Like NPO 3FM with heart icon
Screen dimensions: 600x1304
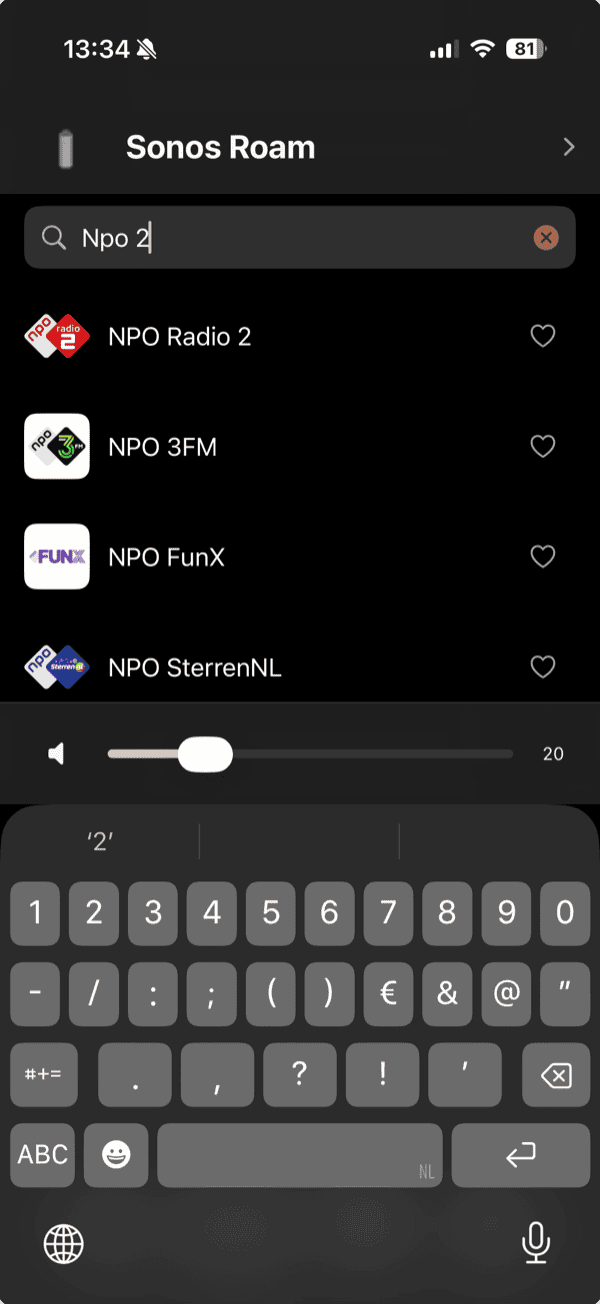tap(542, 447)
